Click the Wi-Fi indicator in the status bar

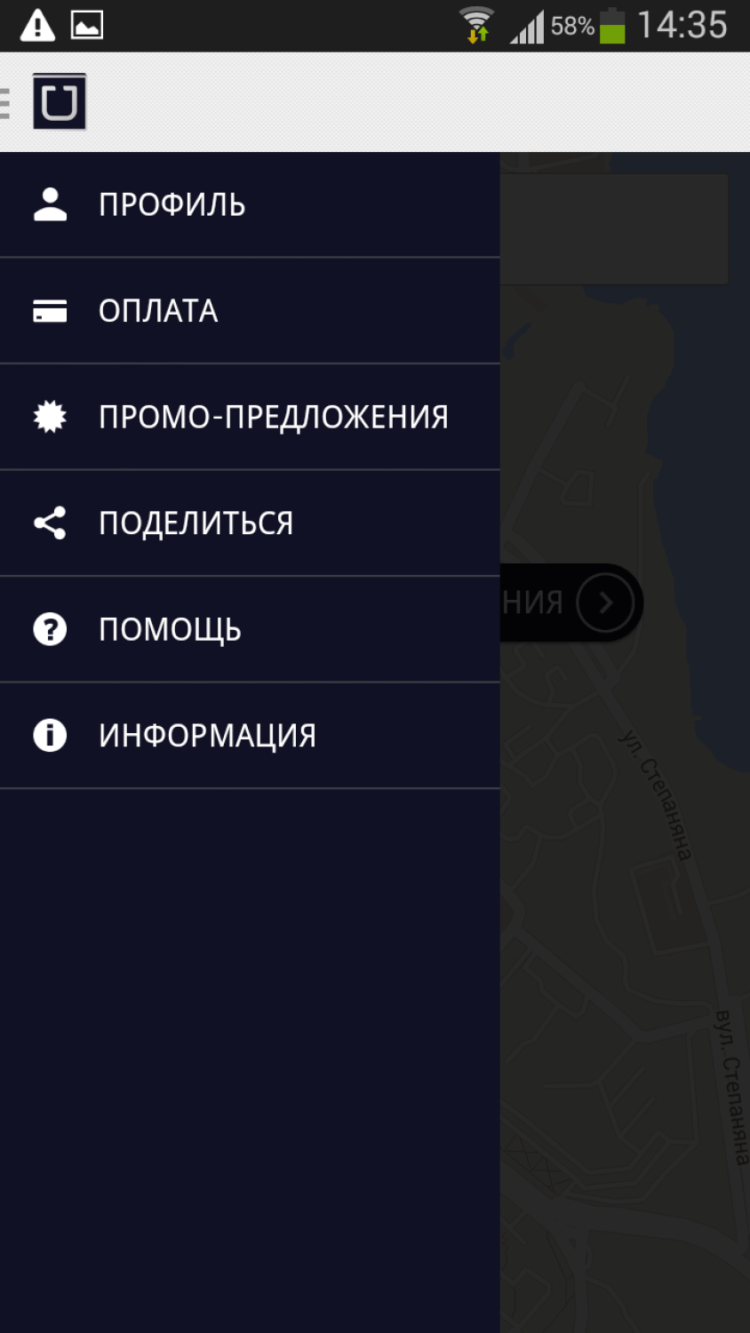coord(477,23)
